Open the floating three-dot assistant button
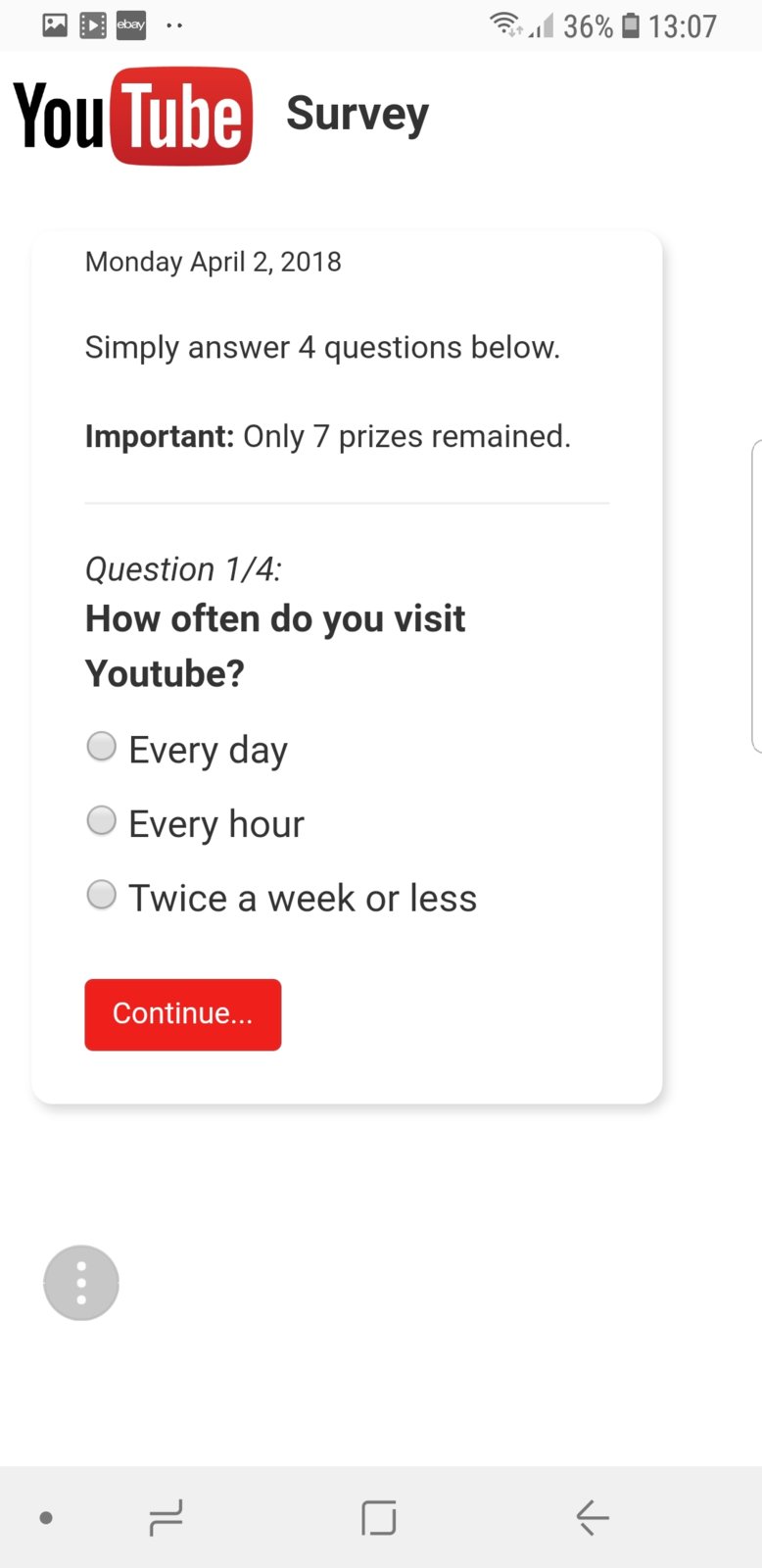 coord(81,1282)
